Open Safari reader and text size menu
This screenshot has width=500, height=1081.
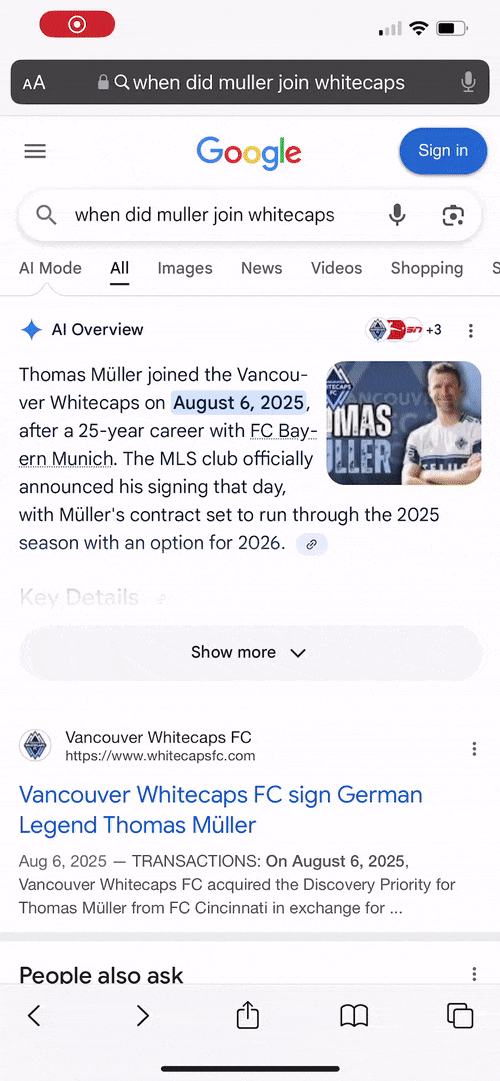34,83
